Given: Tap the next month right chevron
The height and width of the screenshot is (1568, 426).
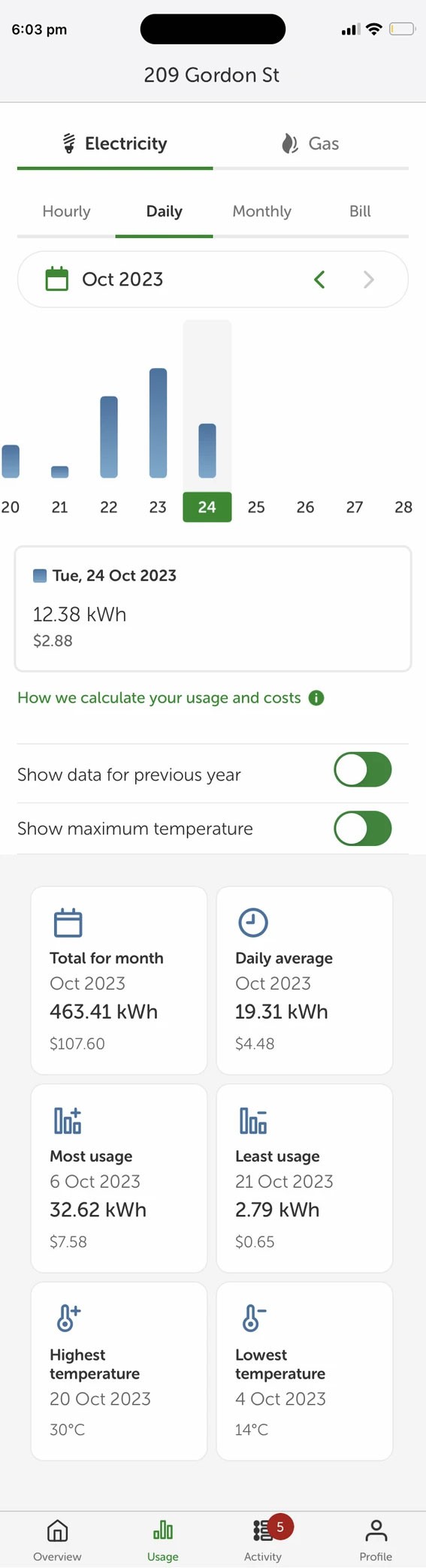Looking at the screenshot, I should (x=368, y=279).
